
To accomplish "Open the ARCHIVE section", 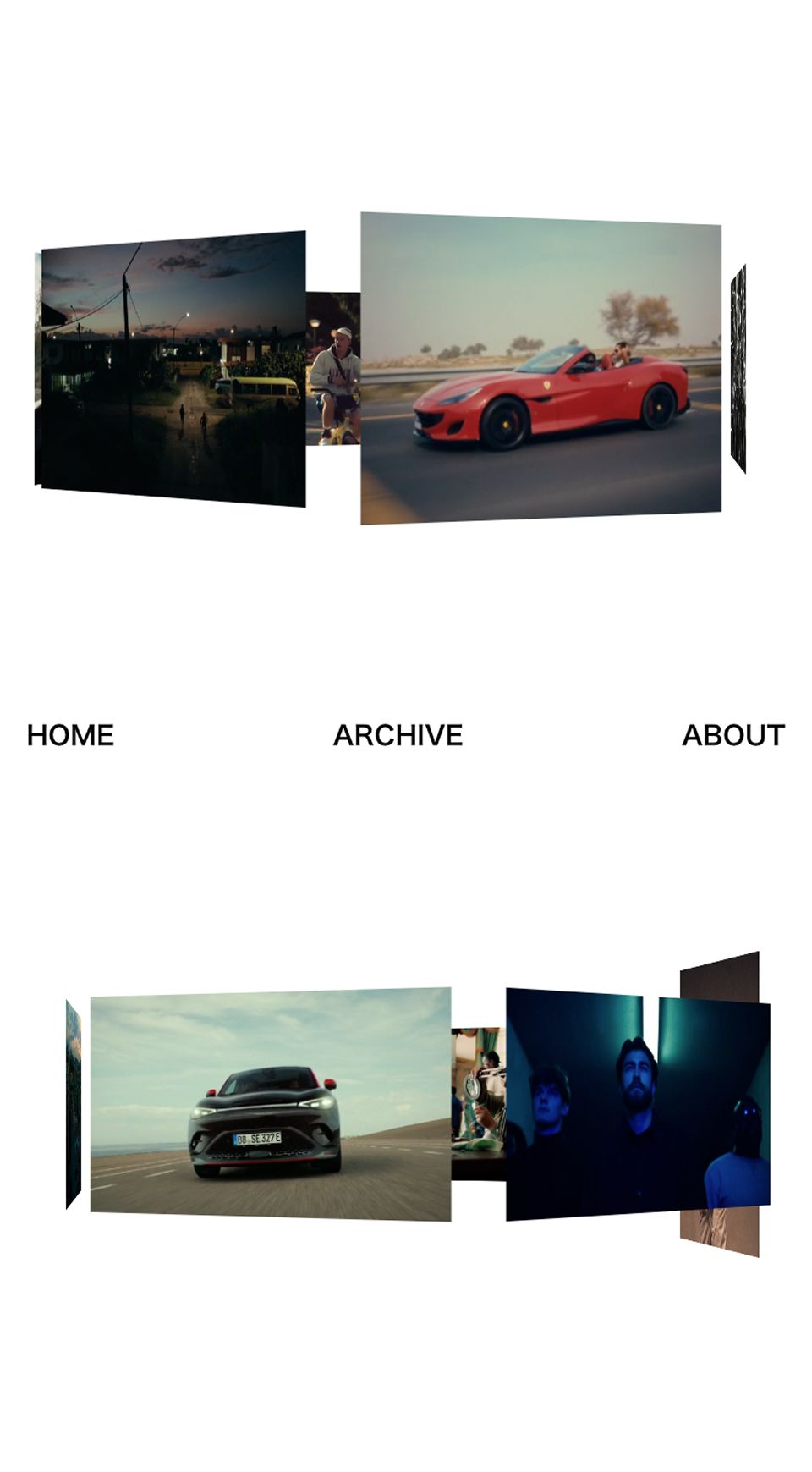I will click(x=398, y=735).
